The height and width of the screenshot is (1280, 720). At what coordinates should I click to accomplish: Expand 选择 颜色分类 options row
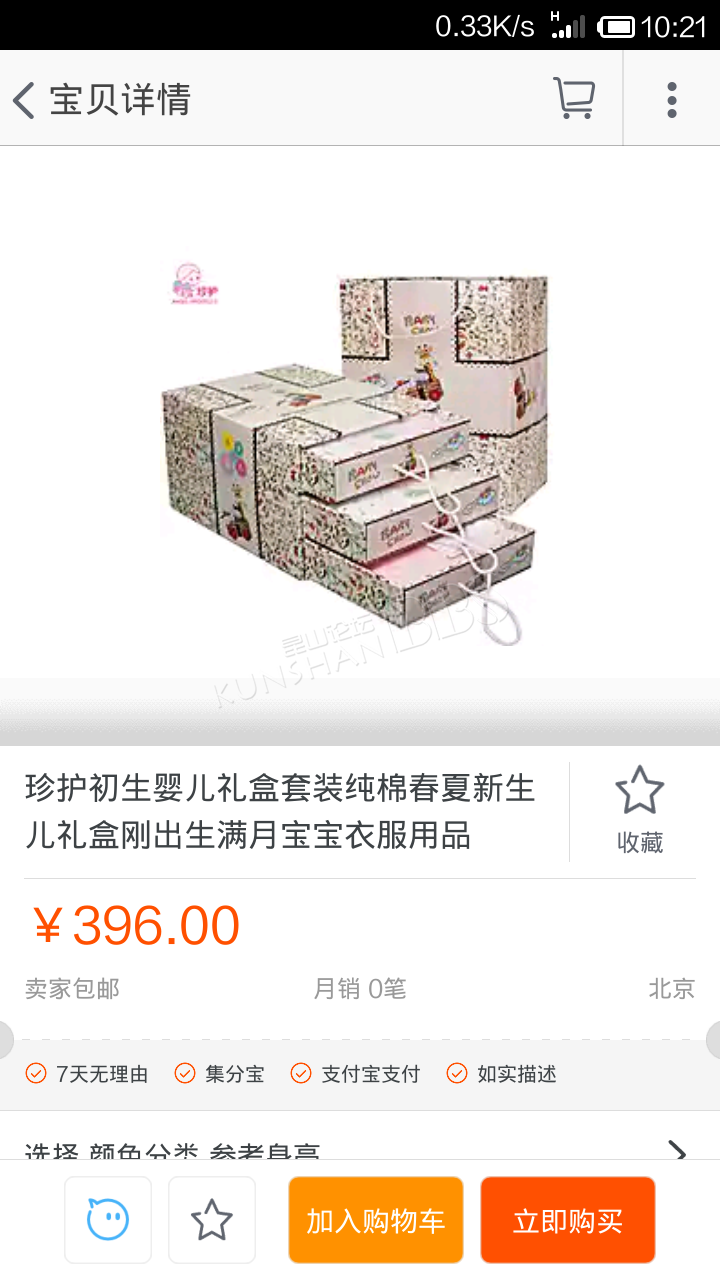click(x=360, y=1150)
